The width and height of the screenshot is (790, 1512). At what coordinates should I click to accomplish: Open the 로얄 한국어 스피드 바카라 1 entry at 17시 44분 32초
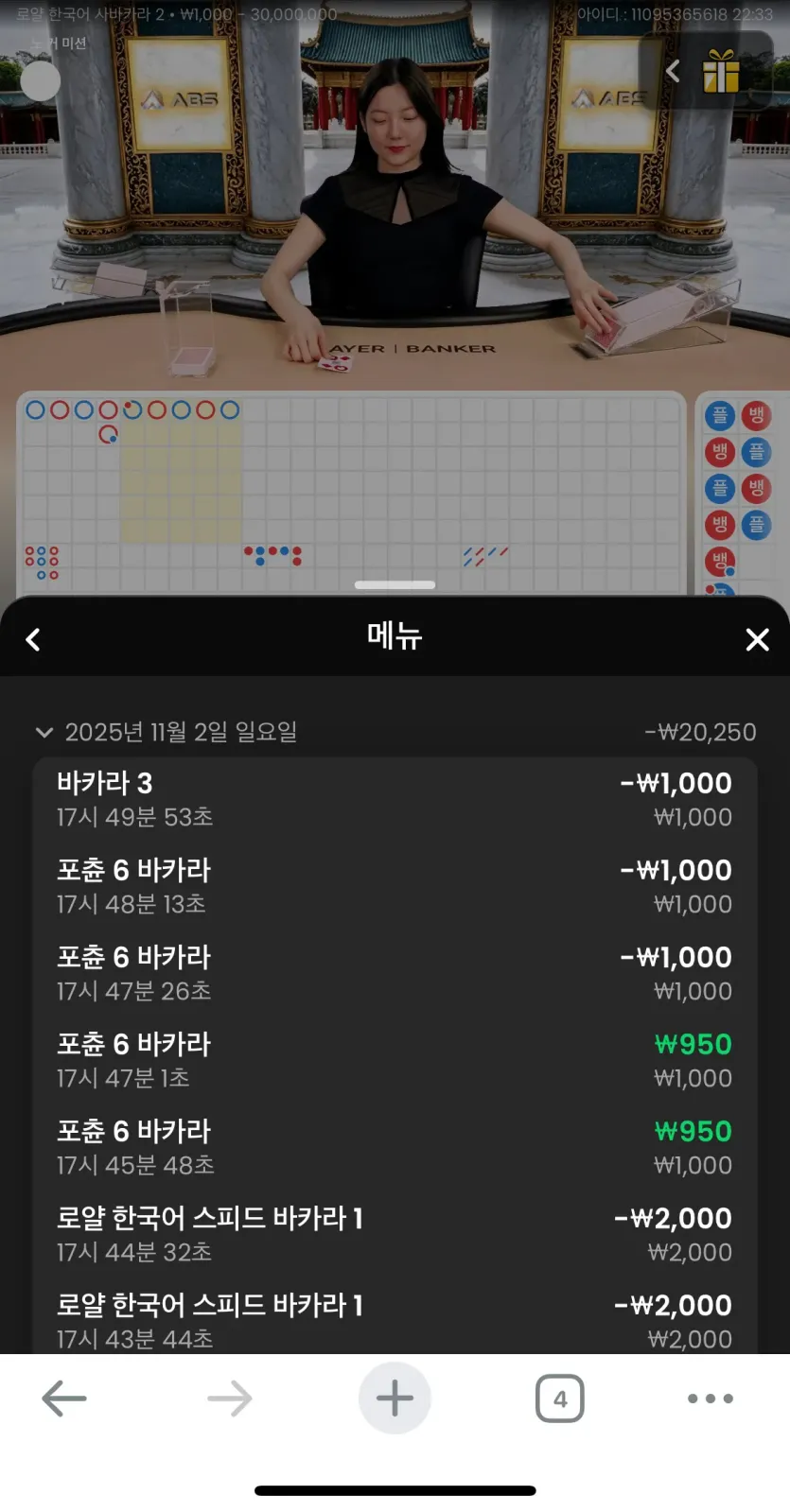click(395, 1234)
